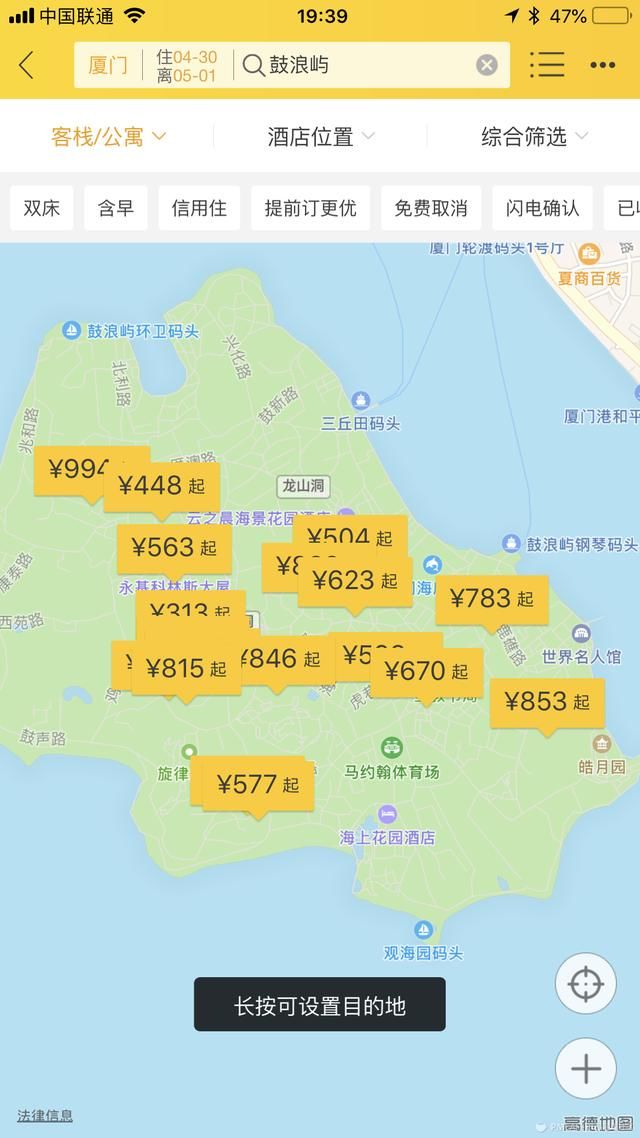This screenshot has width=640, height=1138.
Task: Select the 信用住 filter chip
Action: click(x=199, y=208)
